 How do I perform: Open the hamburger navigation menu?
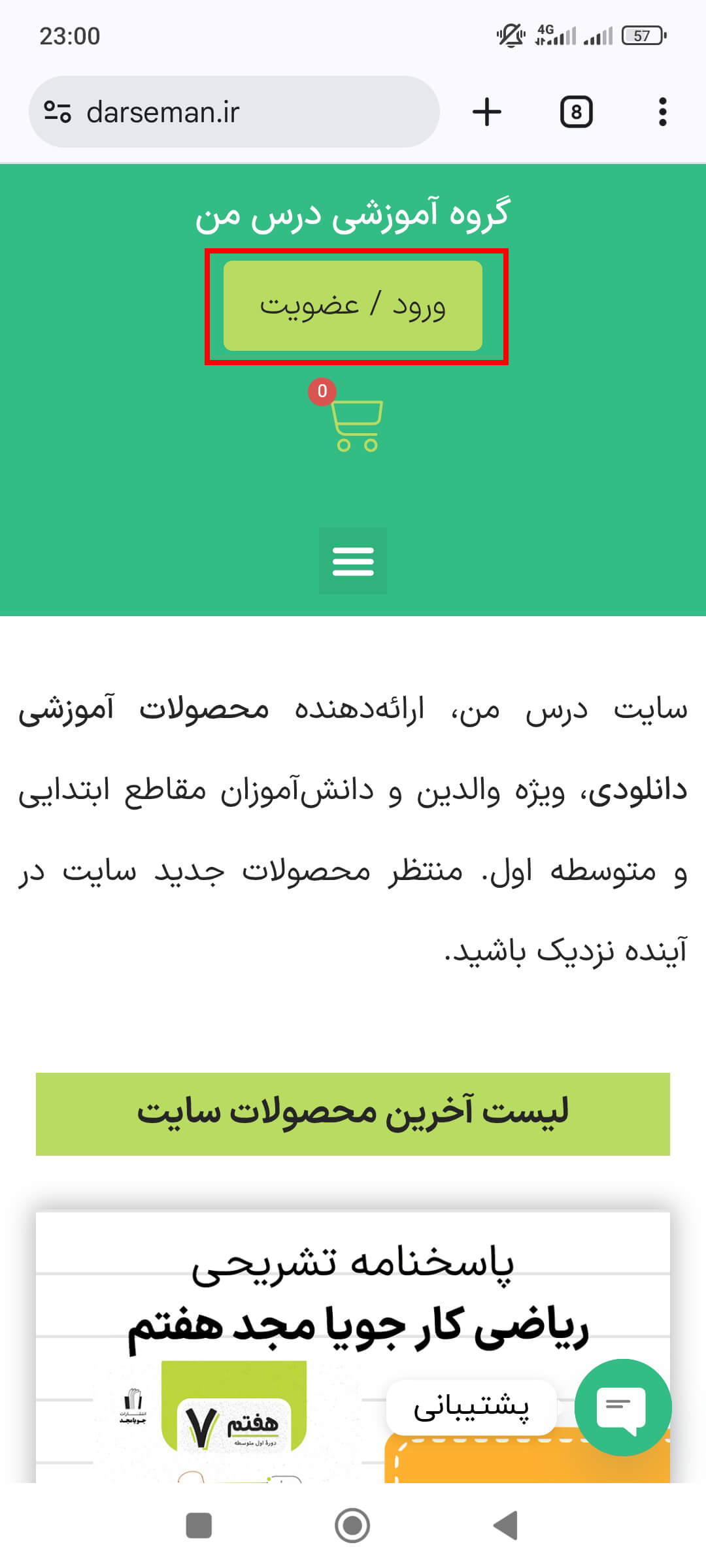[x=353, y=561]
